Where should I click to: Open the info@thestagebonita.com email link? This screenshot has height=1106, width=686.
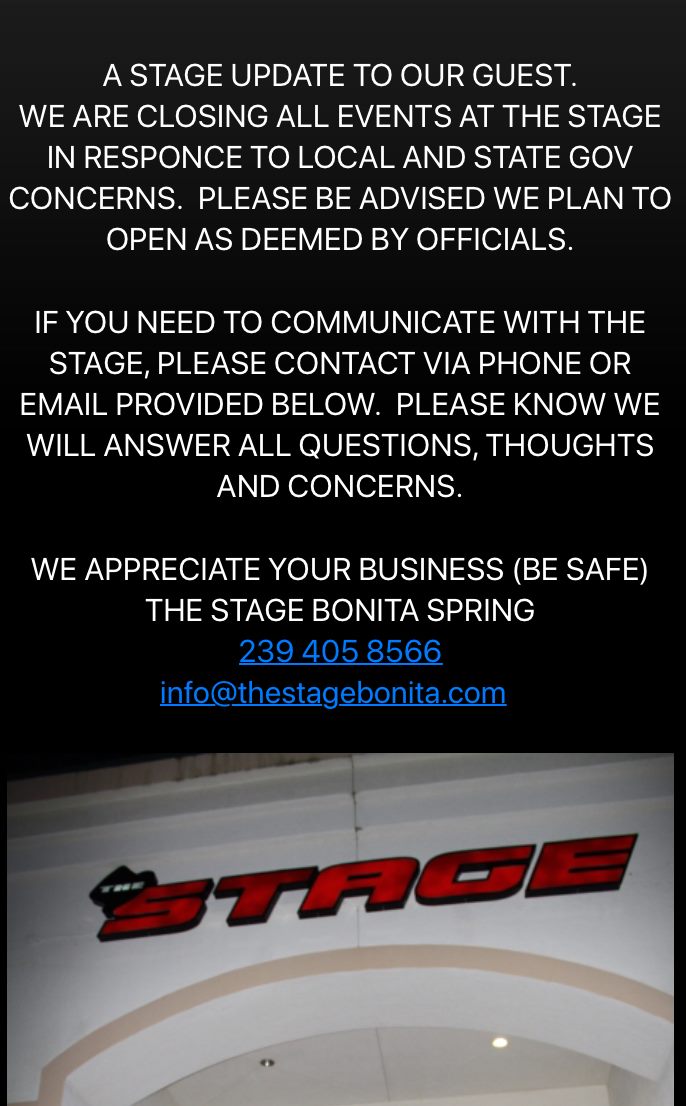tap(333, 693)
